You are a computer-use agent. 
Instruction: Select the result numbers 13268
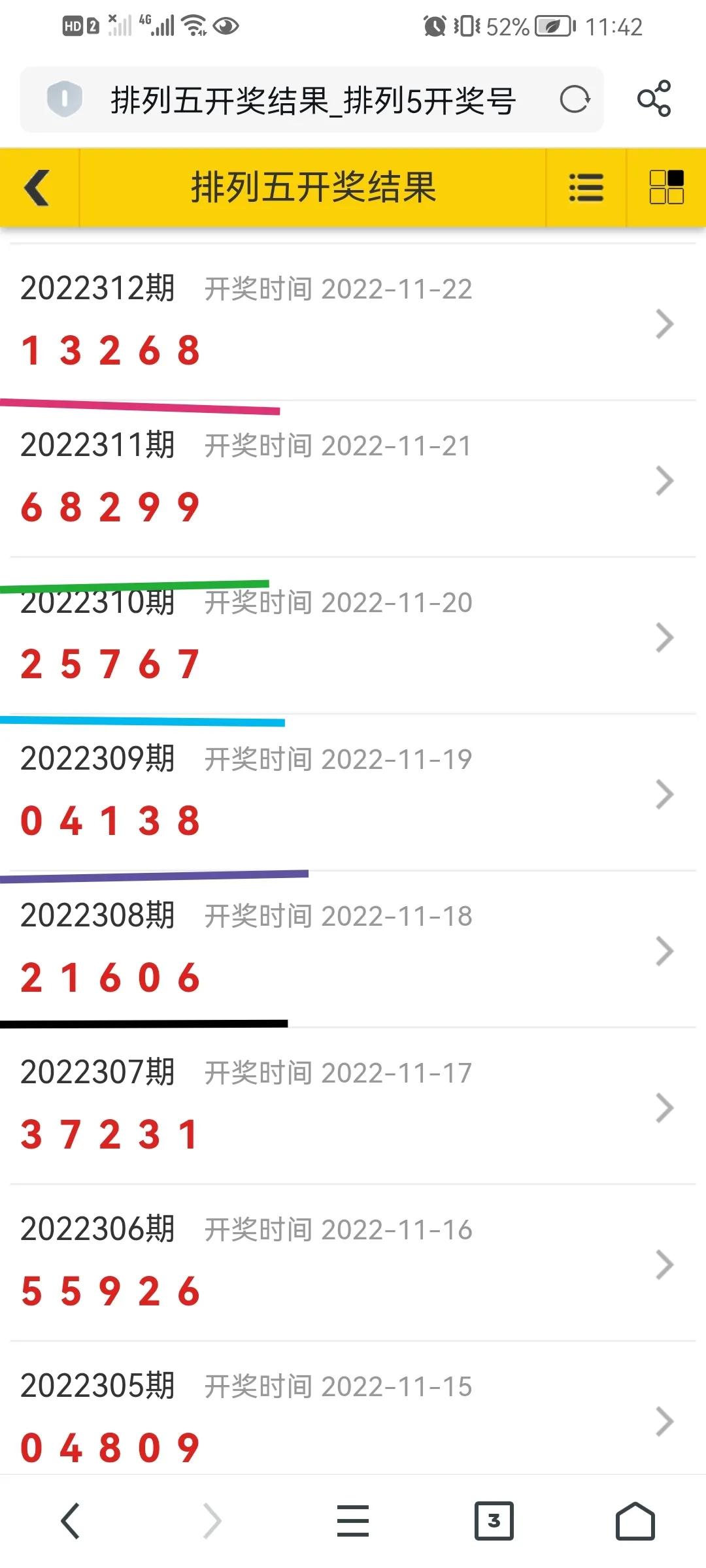[111, 350]
